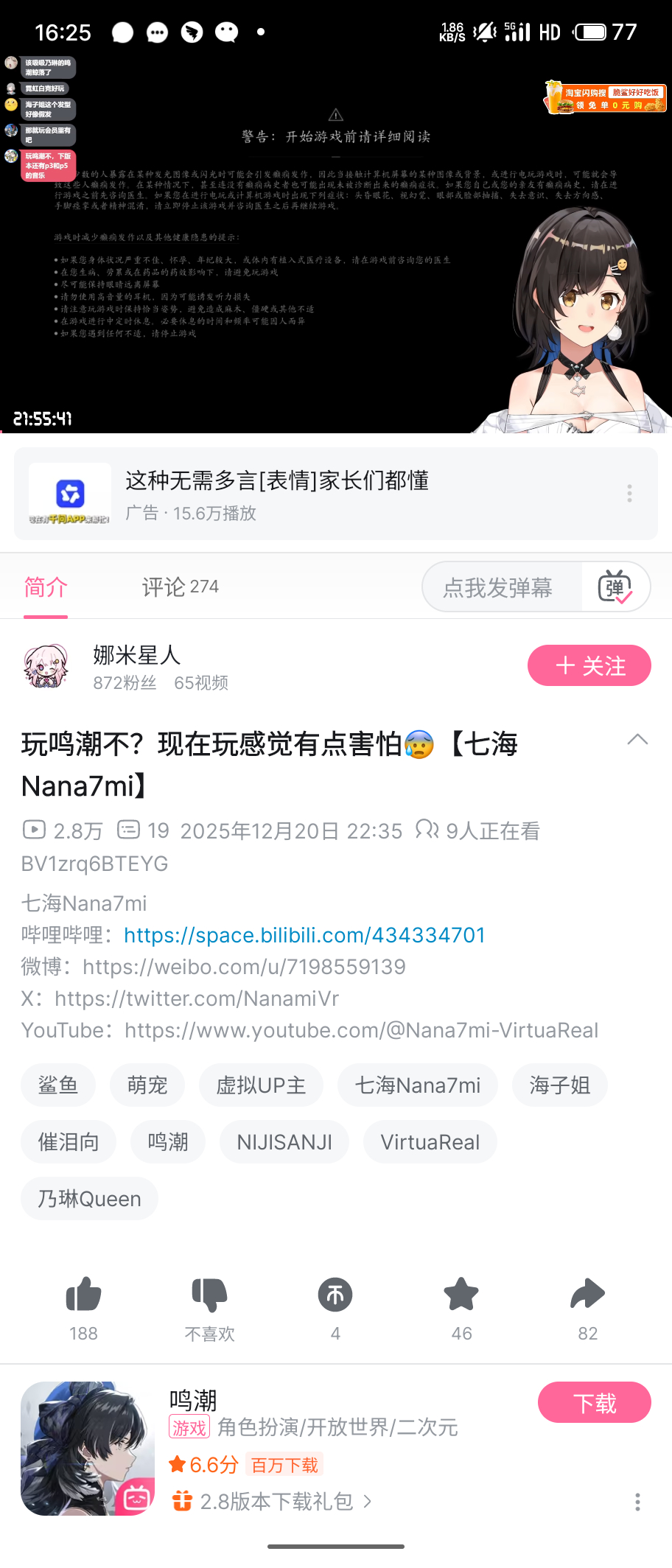This screenshot has width=672, height=1568.
Task: Share this video using the arrow icon
Action: (587, 1295)
